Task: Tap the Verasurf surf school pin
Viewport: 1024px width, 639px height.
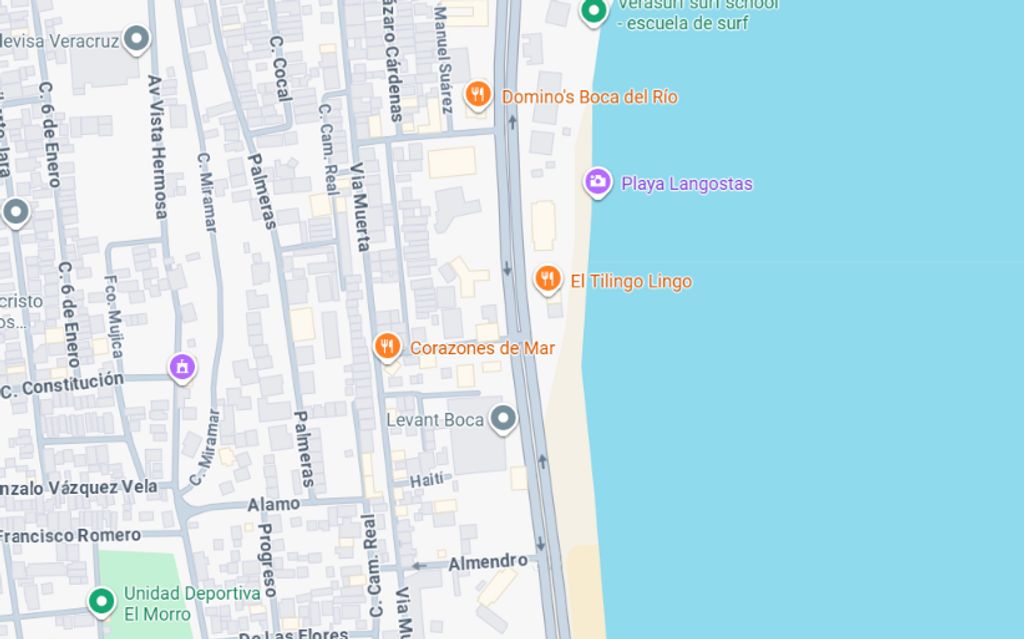Action: pyautogui.click(x=594, y=12)
